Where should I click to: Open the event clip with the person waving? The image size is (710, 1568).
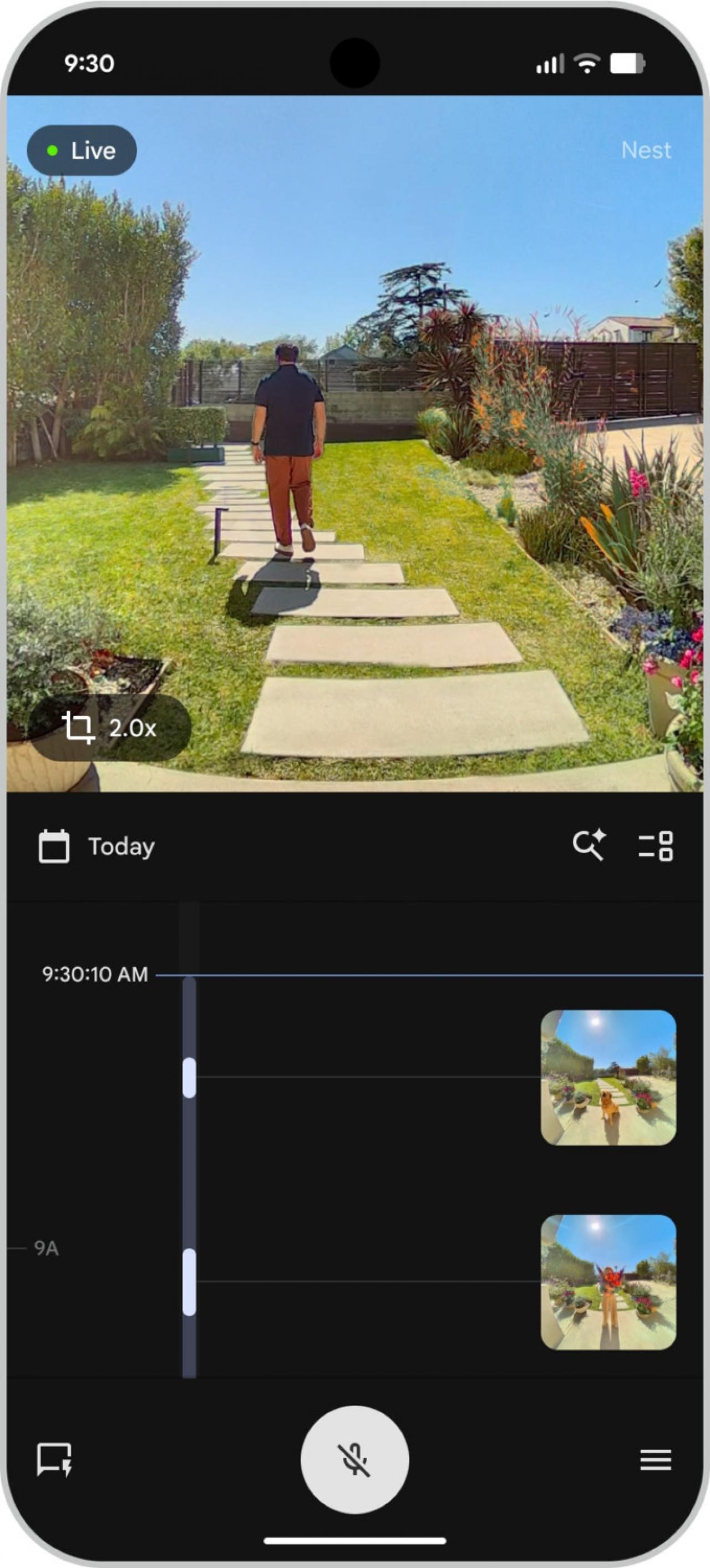pos(608,1282)
